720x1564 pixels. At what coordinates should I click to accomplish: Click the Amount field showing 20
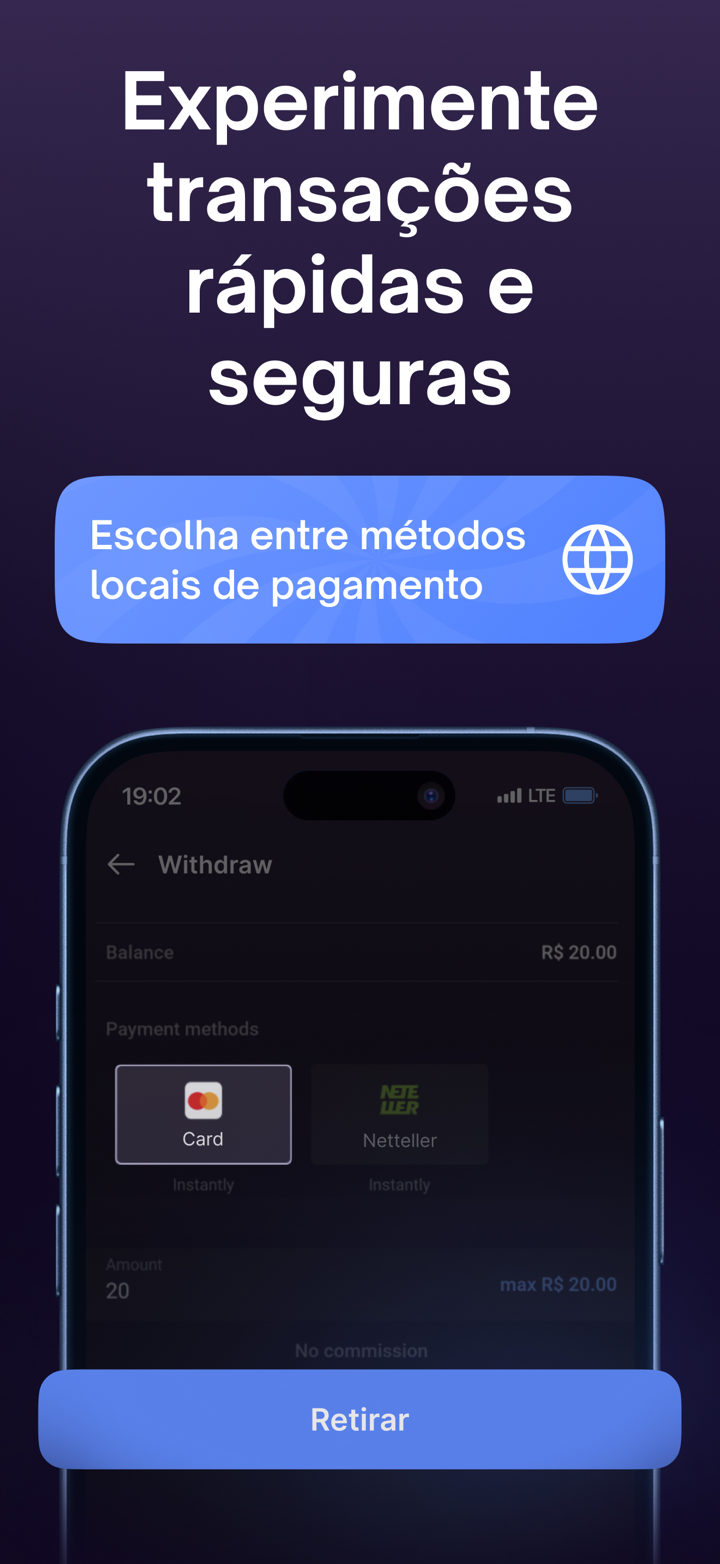point(118,1291)
